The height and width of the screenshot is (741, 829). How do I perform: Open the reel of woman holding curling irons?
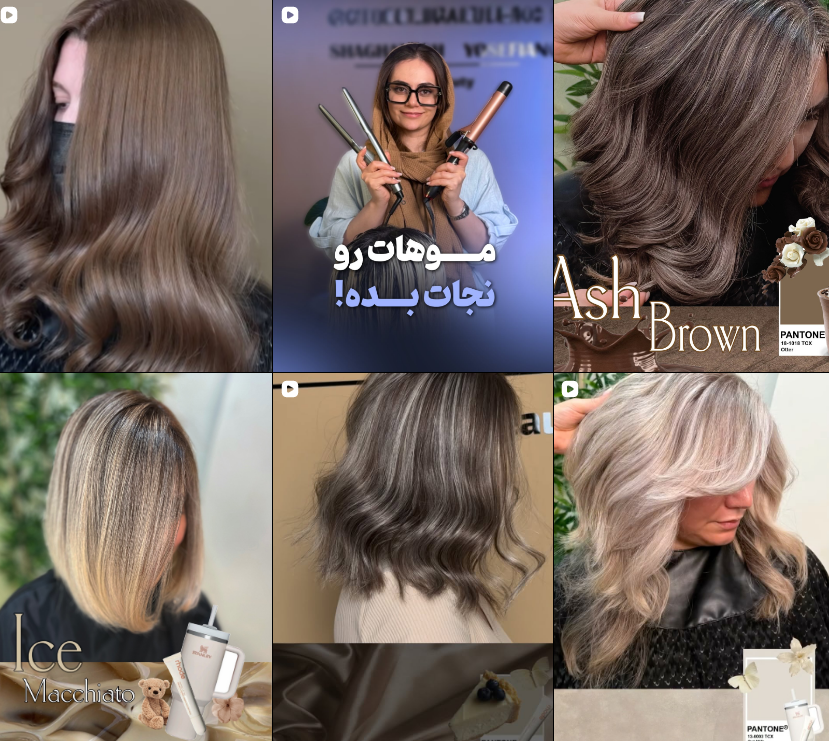coord(412,185)
